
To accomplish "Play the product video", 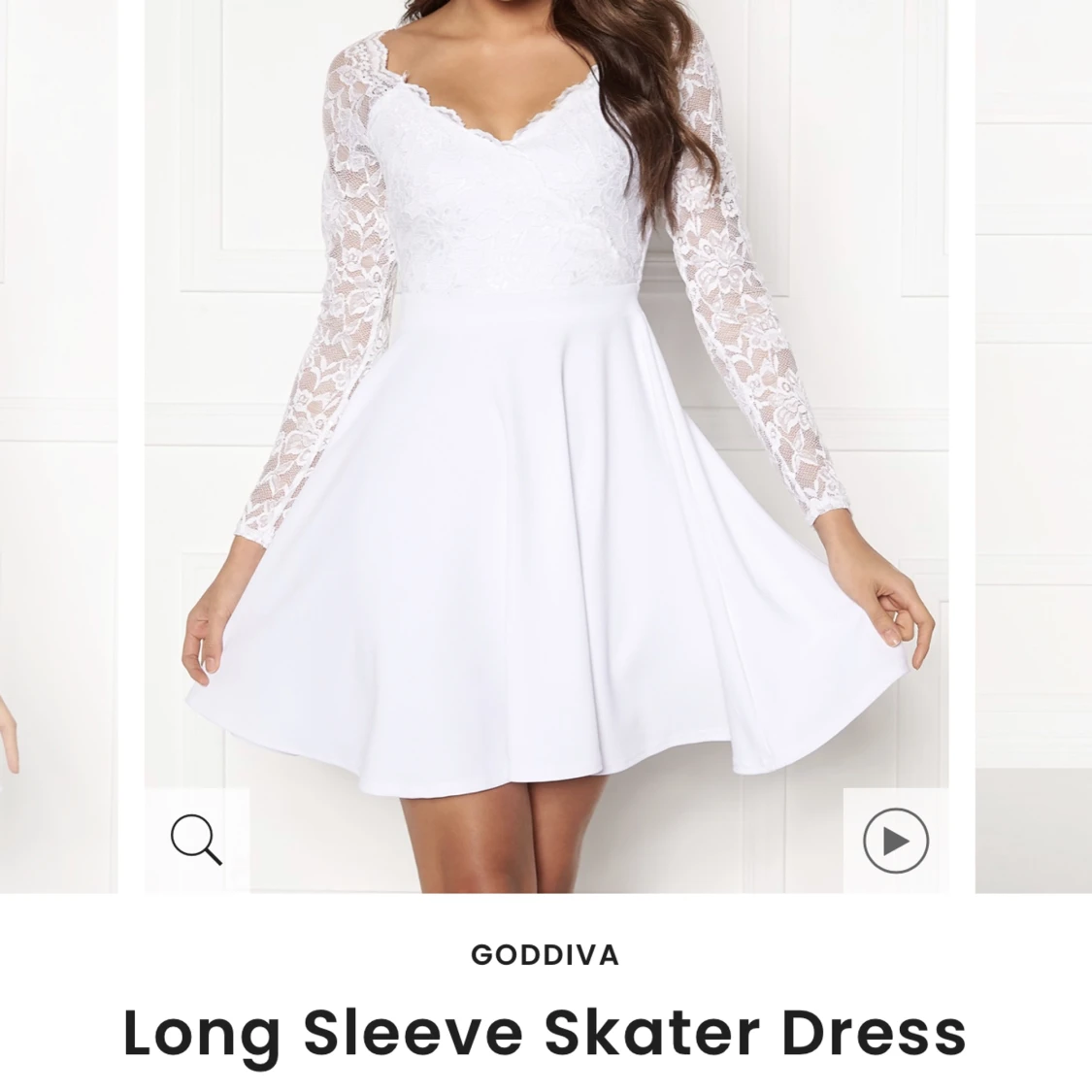I will pyautogui.click(x=895, y=840).
